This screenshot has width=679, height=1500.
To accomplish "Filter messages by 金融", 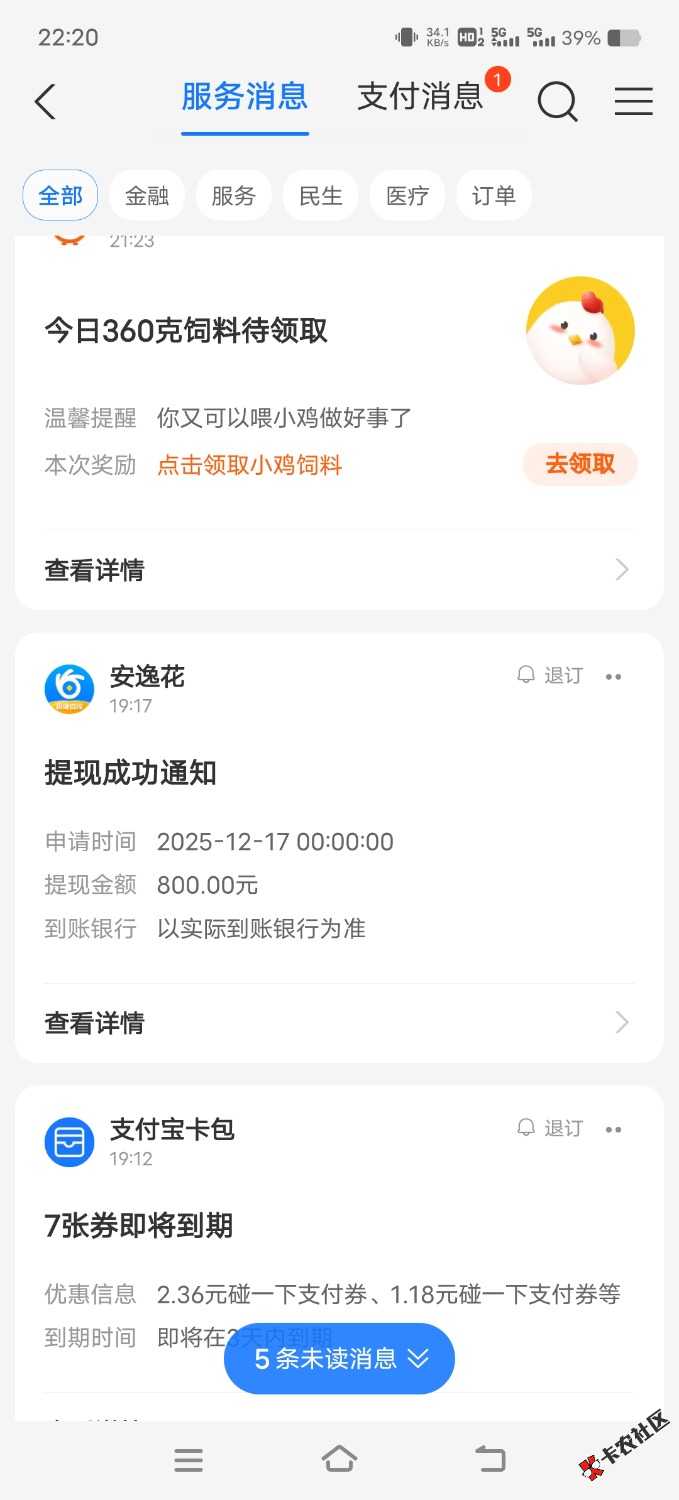I will pyautogui.click(x=147, y=196).
